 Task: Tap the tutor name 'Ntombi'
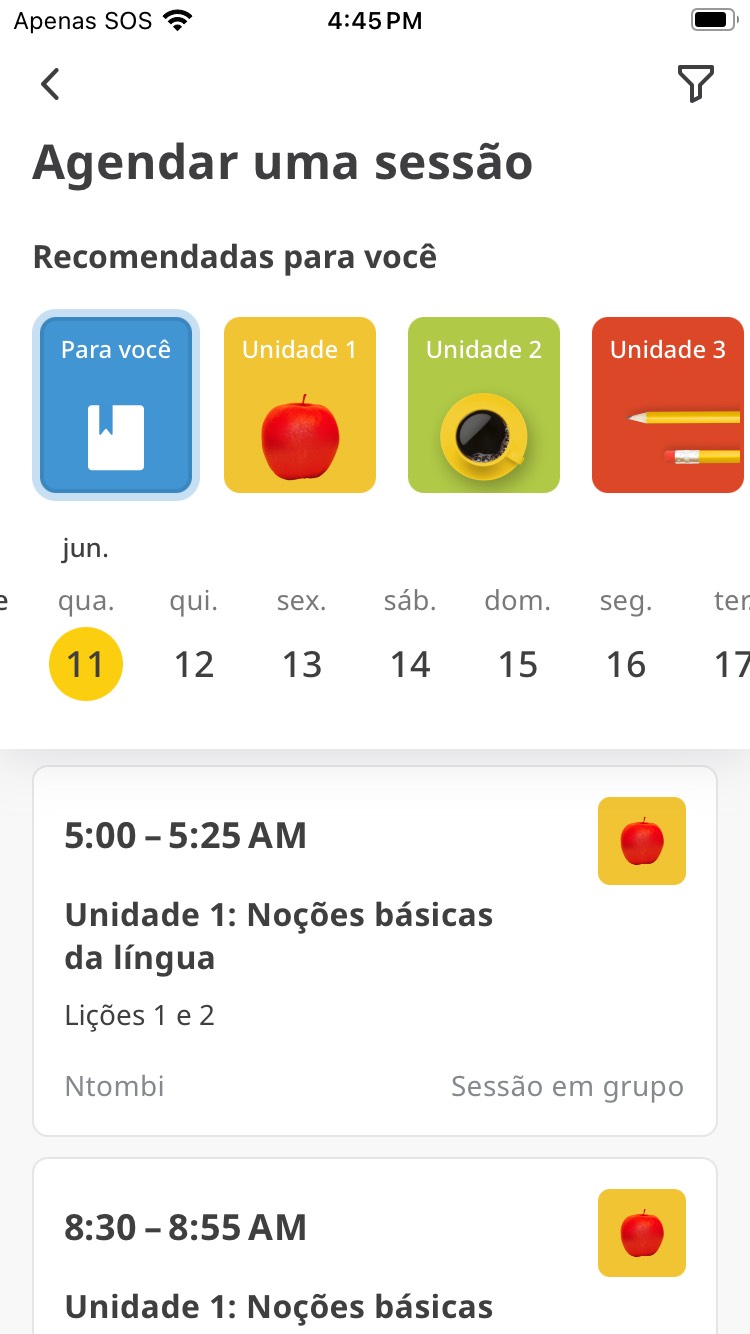coord(114,1086)
